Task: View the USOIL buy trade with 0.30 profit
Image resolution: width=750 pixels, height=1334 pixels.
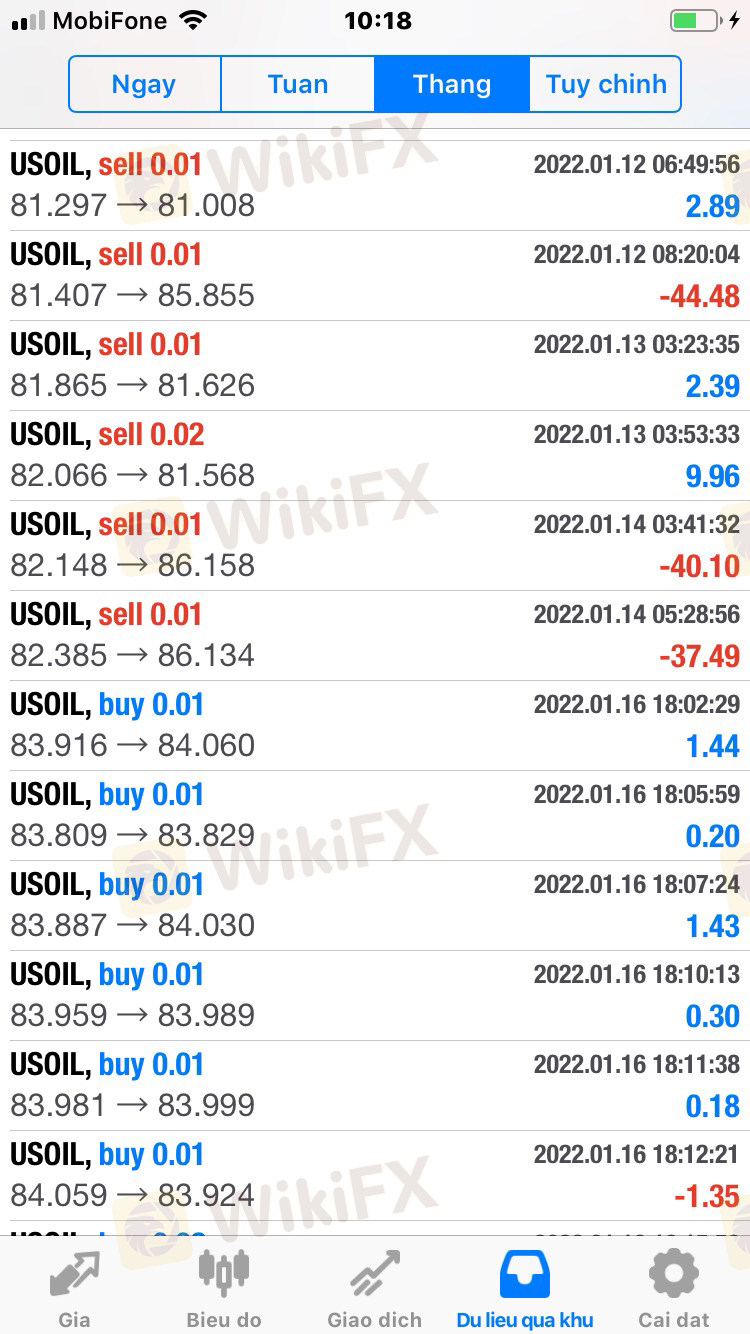Action: click(375, 996)
